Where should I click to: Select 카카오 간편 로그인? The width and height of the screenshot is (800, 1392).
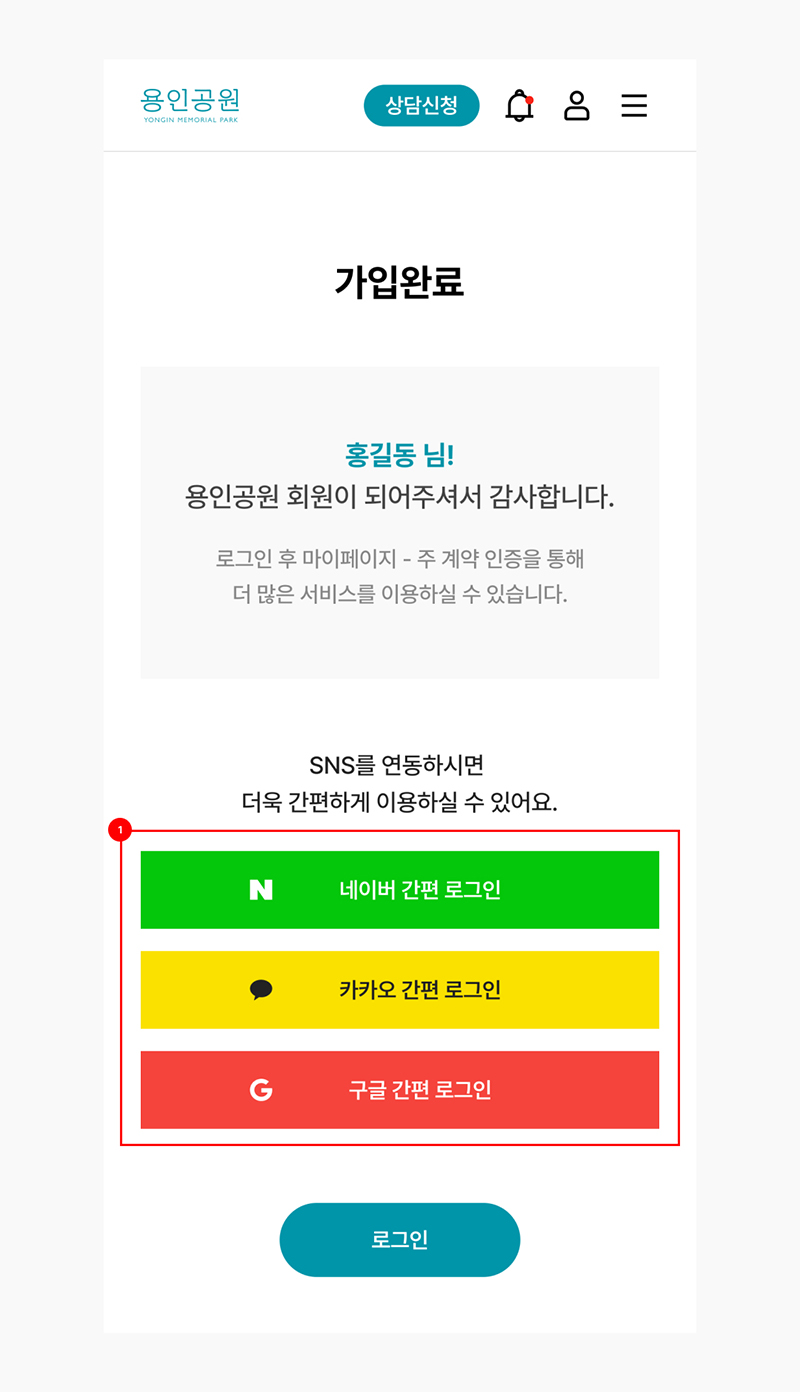400,990
